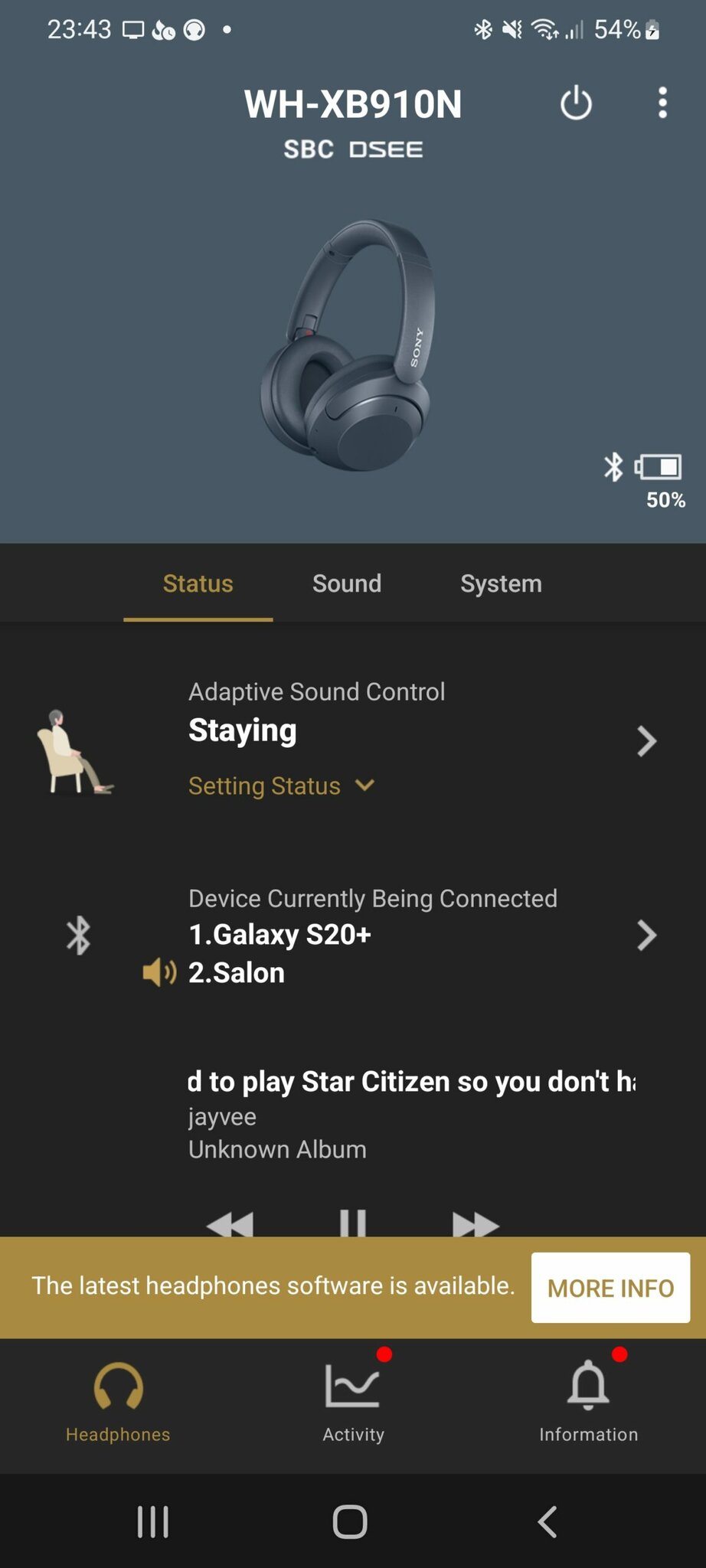
Task: Select the Status tab
Action: (198, 583)
